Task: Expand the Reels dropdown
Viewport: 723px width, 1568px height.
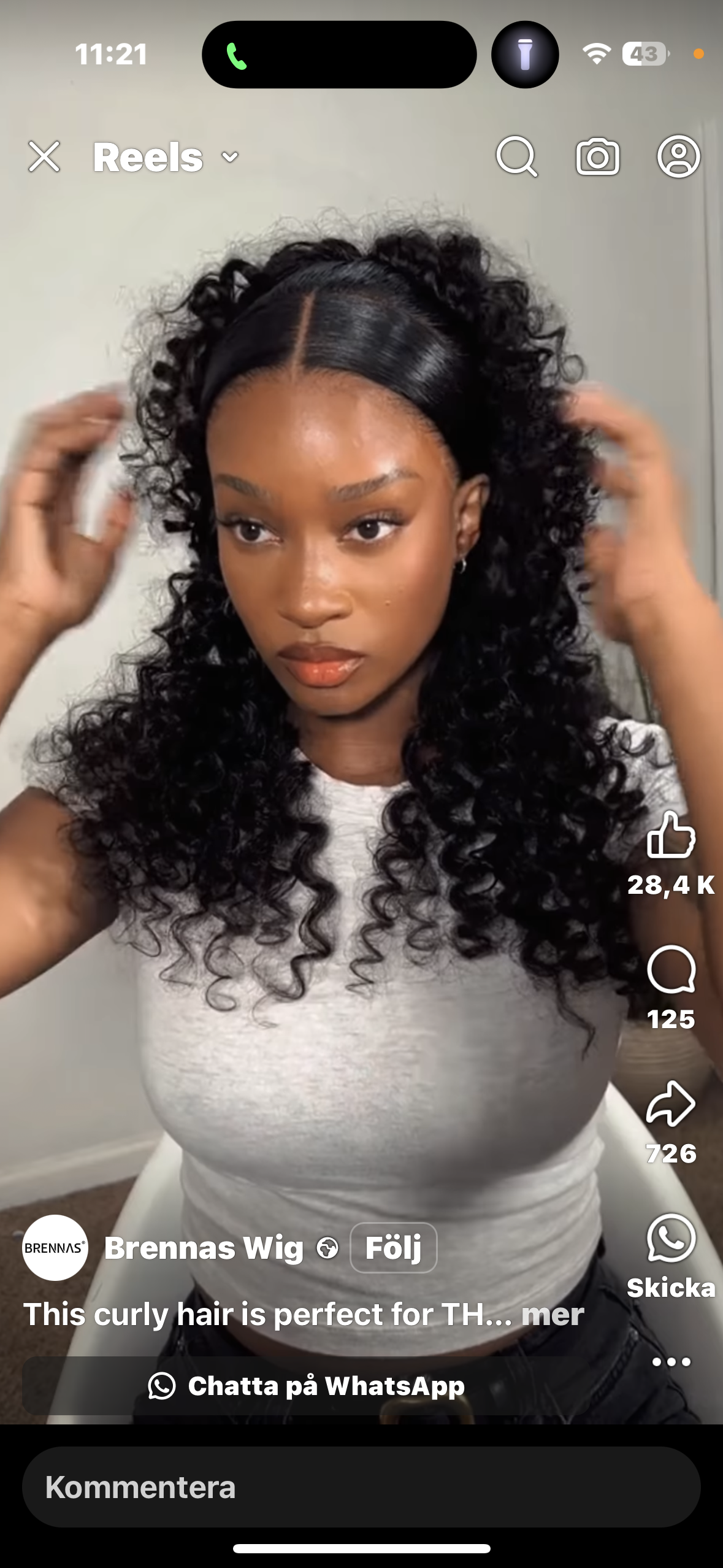Action: 229,157
